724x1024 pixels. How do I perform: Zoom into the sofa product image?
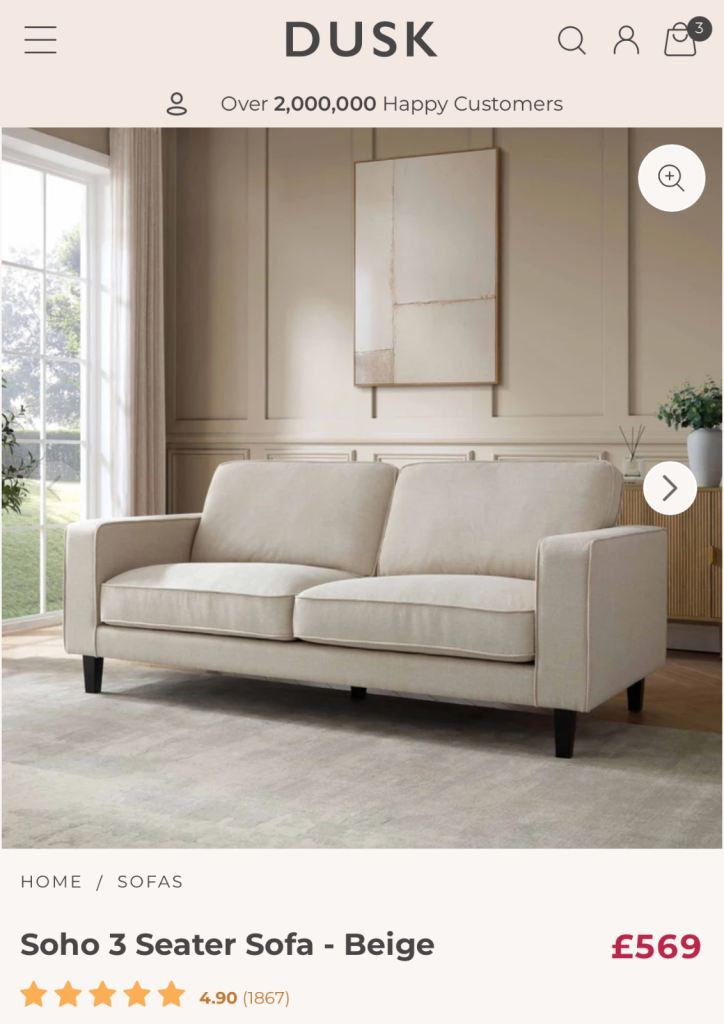671,178
